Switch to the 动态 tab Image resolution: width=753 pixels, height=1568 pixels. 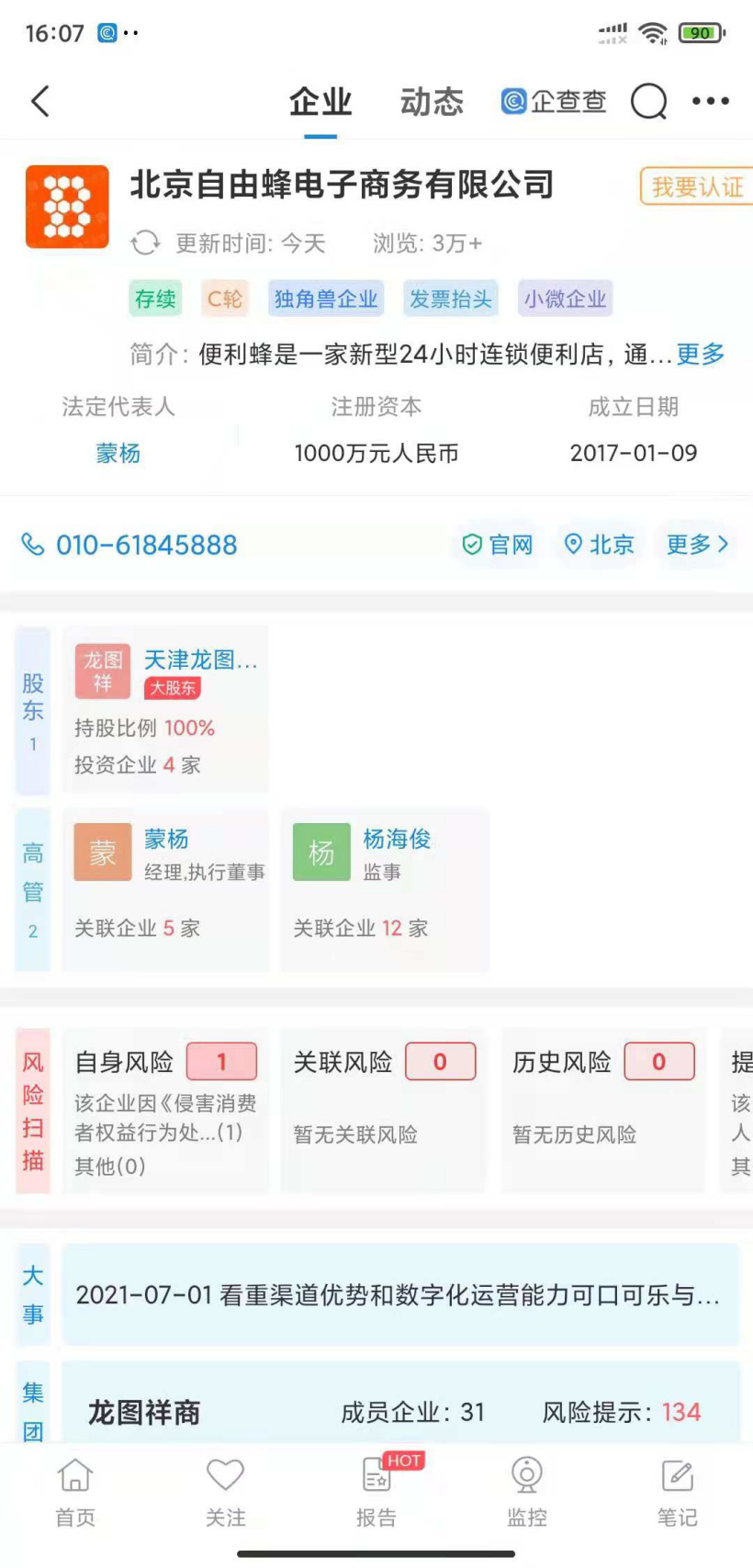pos(432,102)
